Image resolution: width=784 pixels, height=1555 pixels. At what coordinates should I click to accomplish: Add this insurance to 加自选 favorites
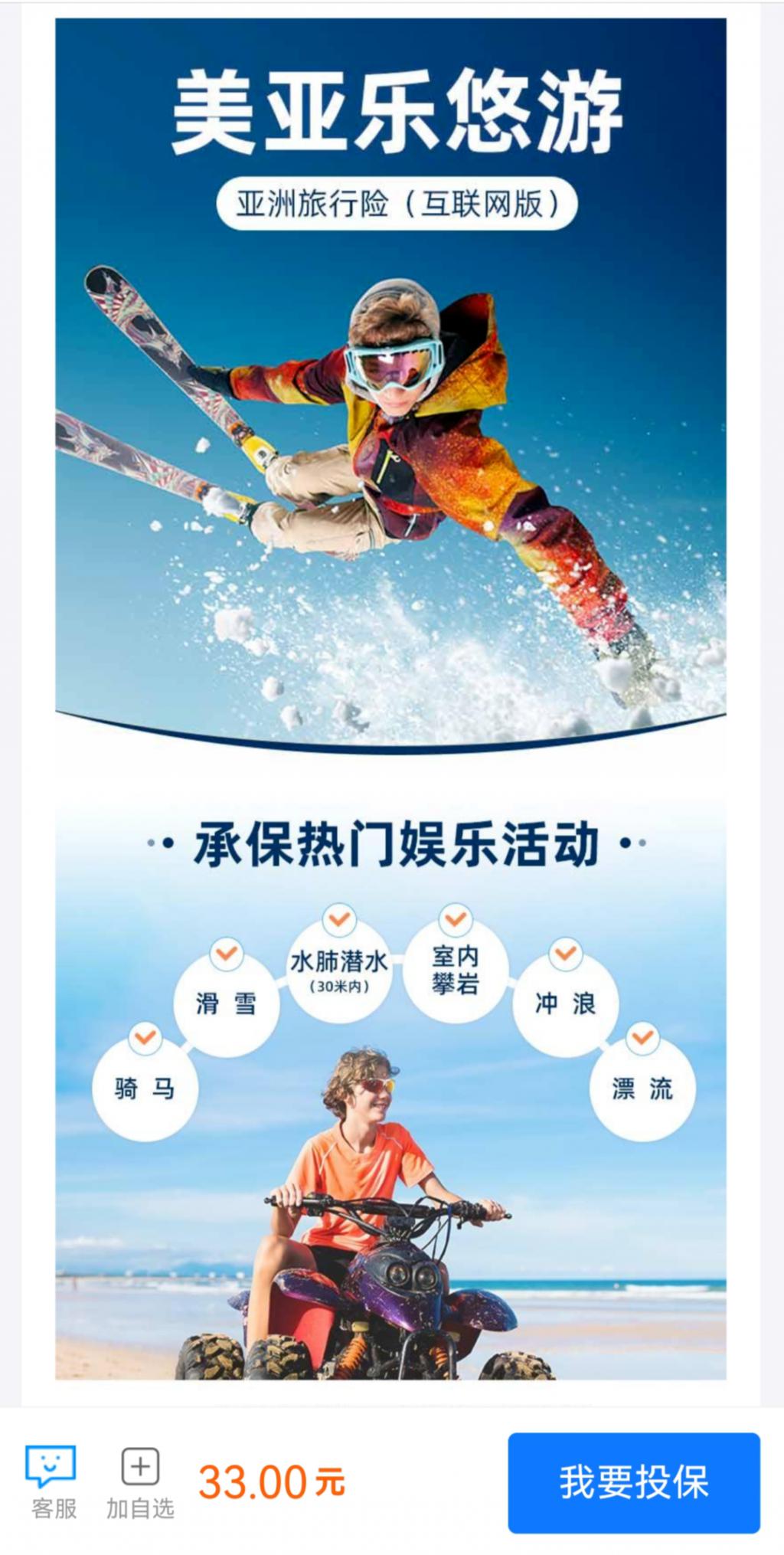(140, 1481)
